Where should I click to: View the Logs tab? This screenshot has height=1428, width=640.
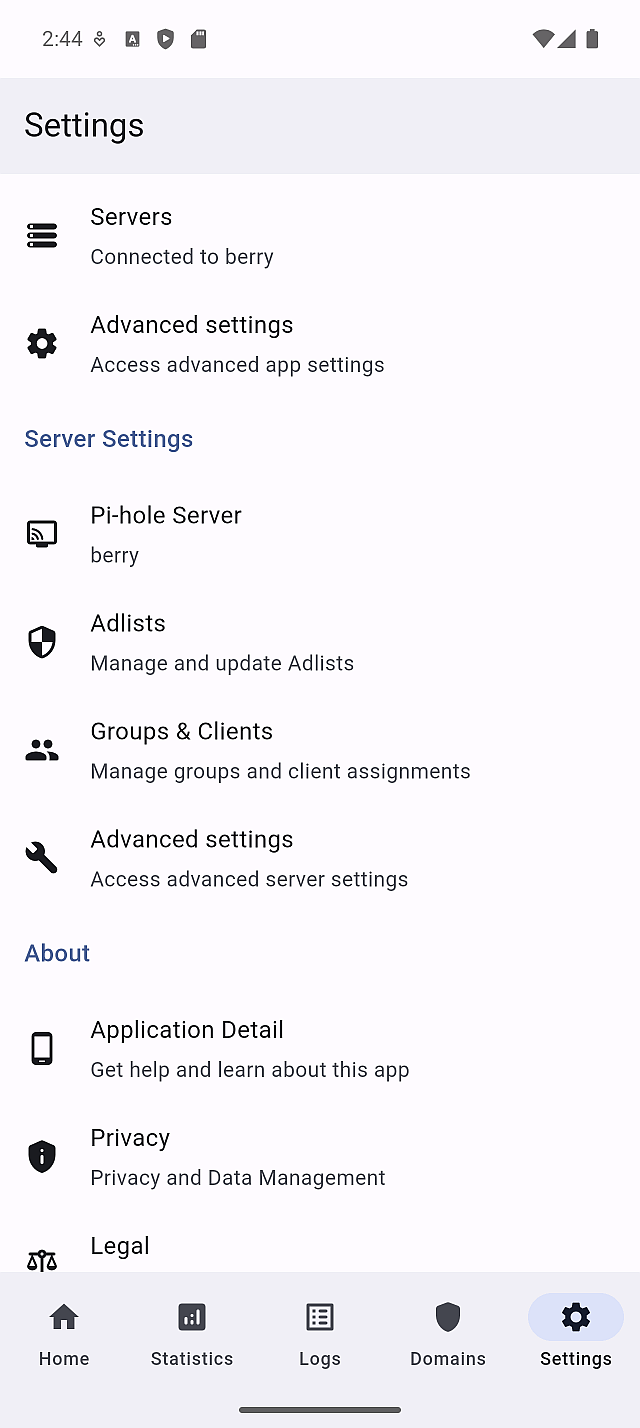pos(320,1334)
